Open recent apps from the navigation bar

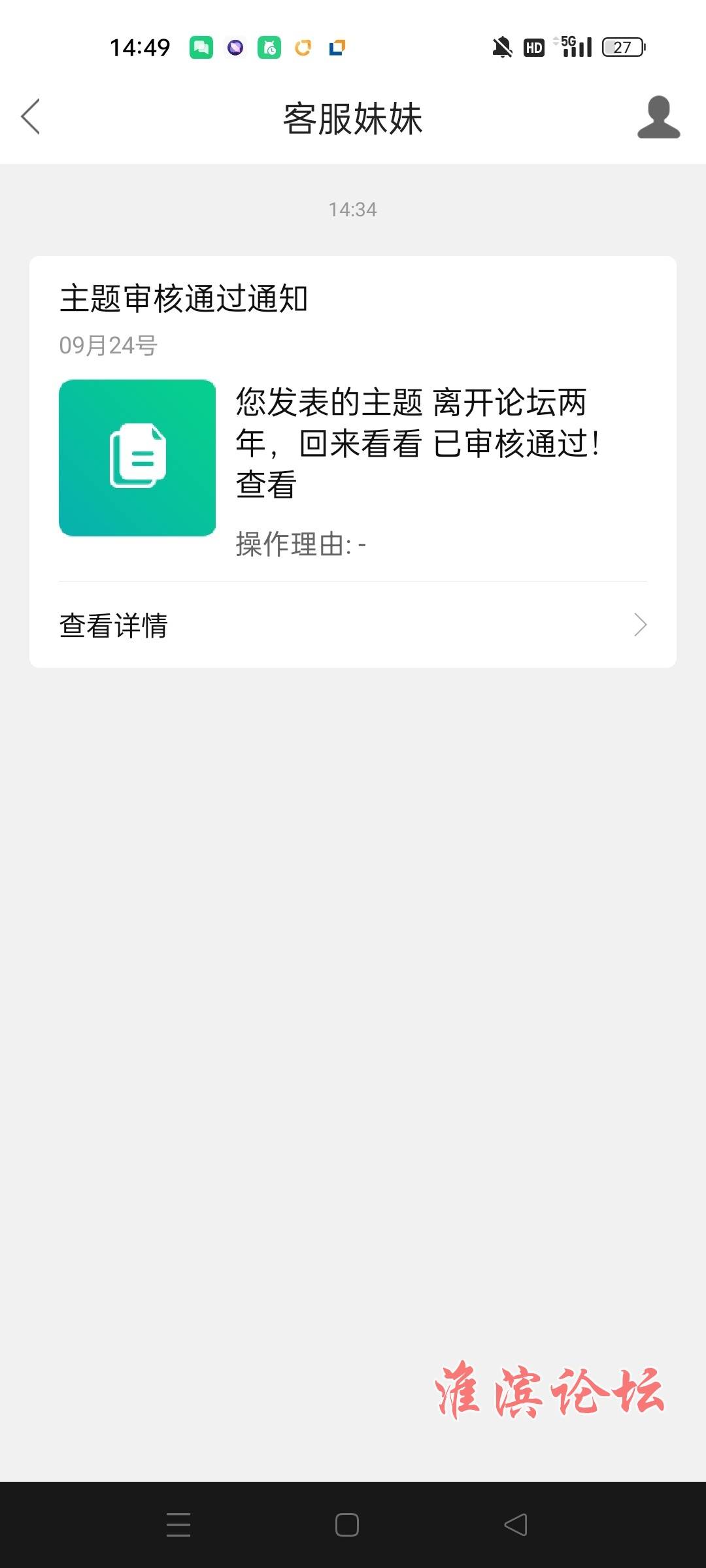(178, 1525)
